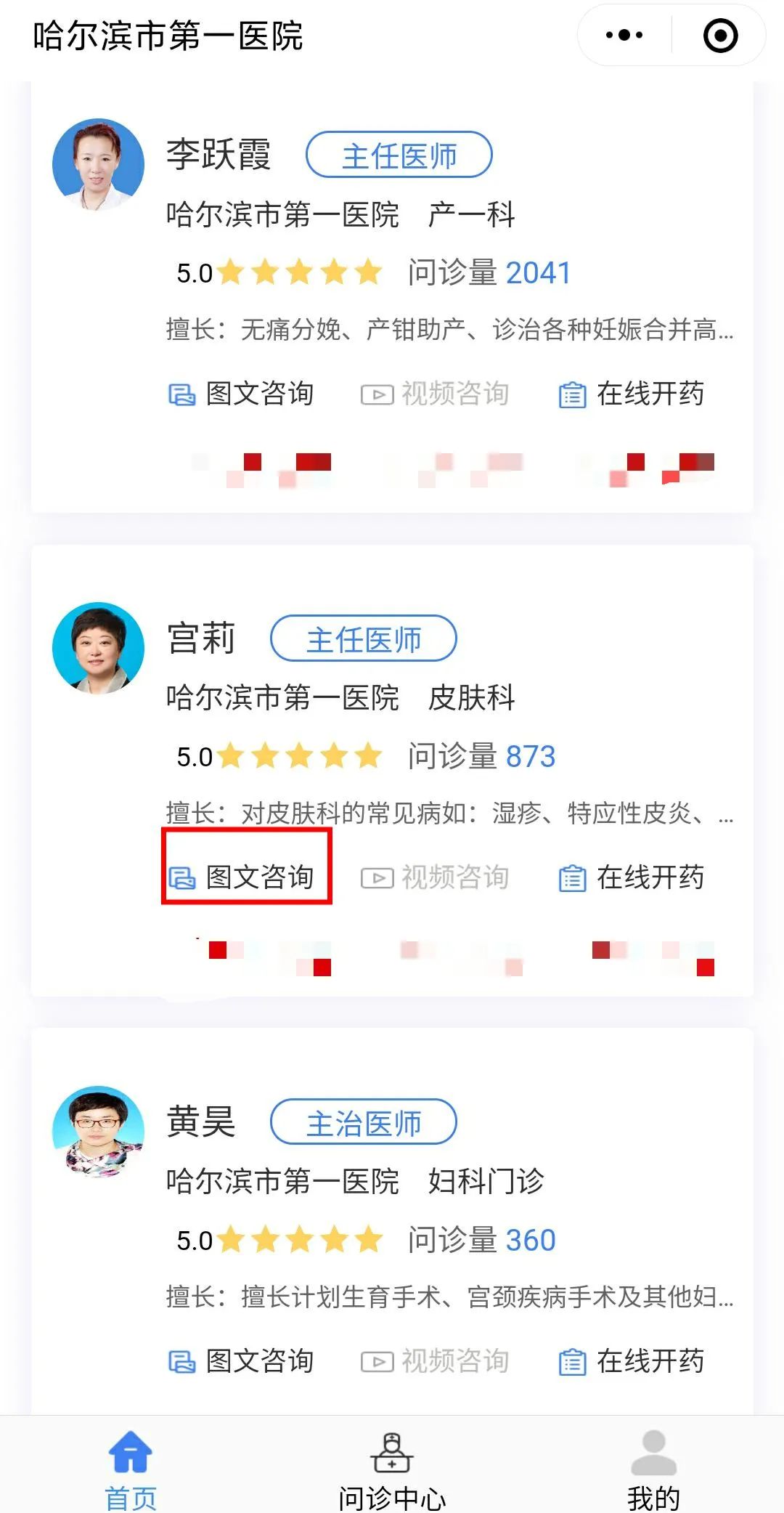Screen dimensions: 784x1513
Task: Start 视频咨询 with 黄昊
Action: 436,1361
